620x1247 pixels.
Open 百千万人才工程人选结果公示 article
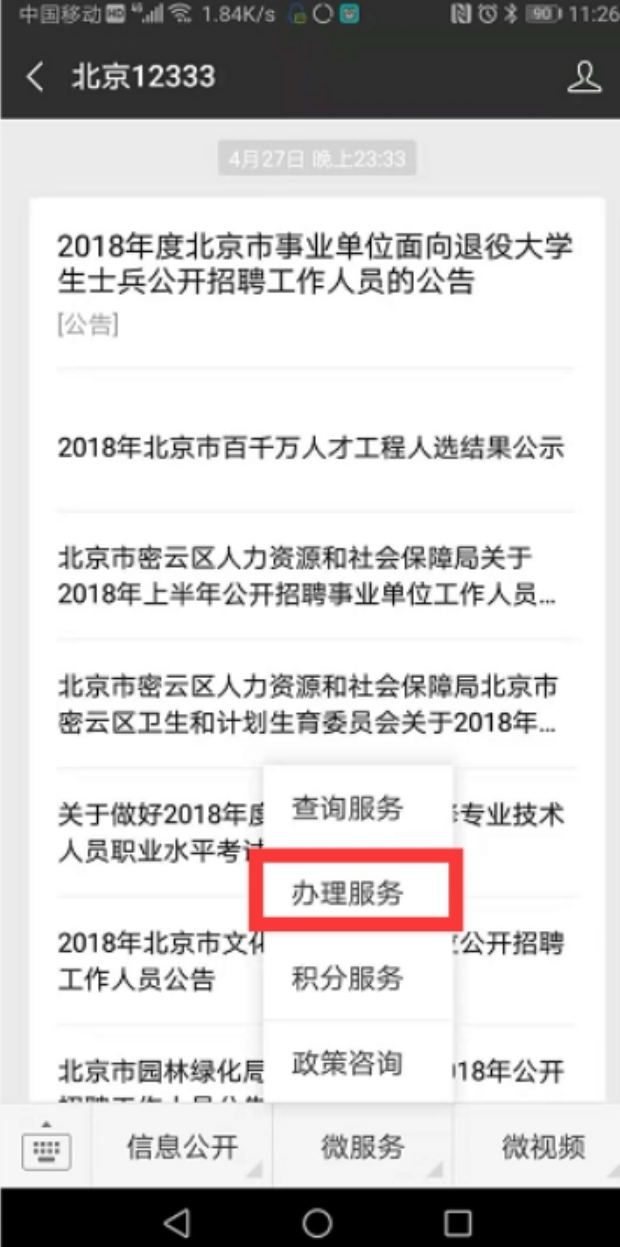310,448
